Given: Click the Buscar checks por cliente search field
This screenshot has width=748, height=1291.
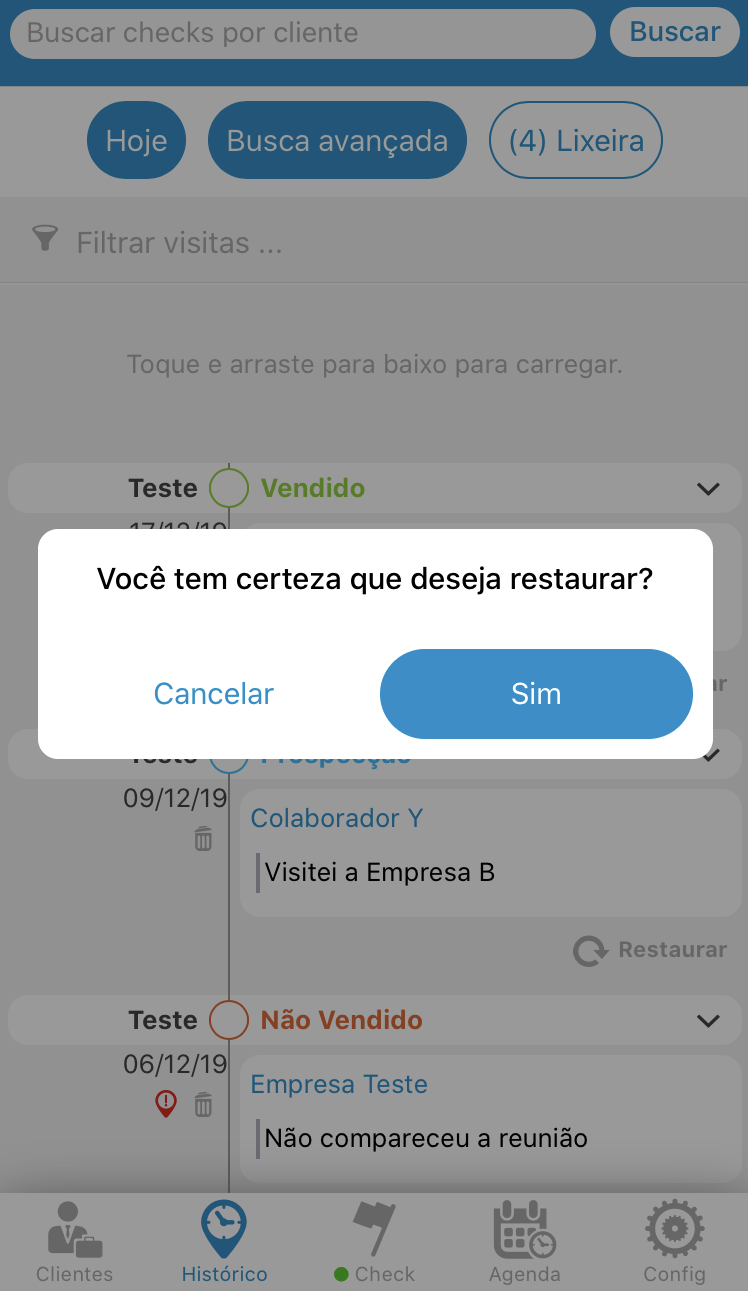Looking at the screenshot, I should (x=300, y=33).
